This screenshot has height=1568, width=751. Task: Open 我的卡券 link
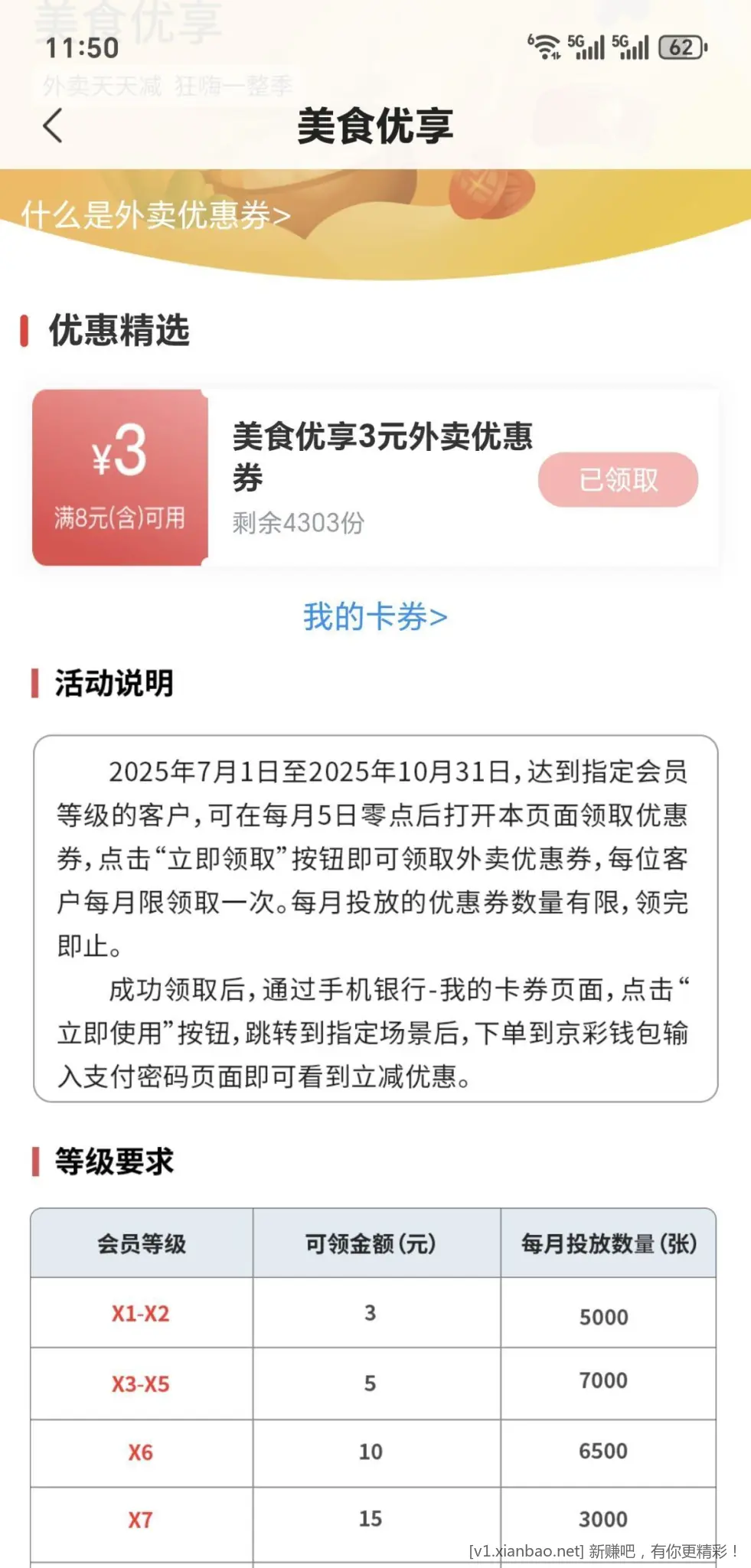(375, 617)
